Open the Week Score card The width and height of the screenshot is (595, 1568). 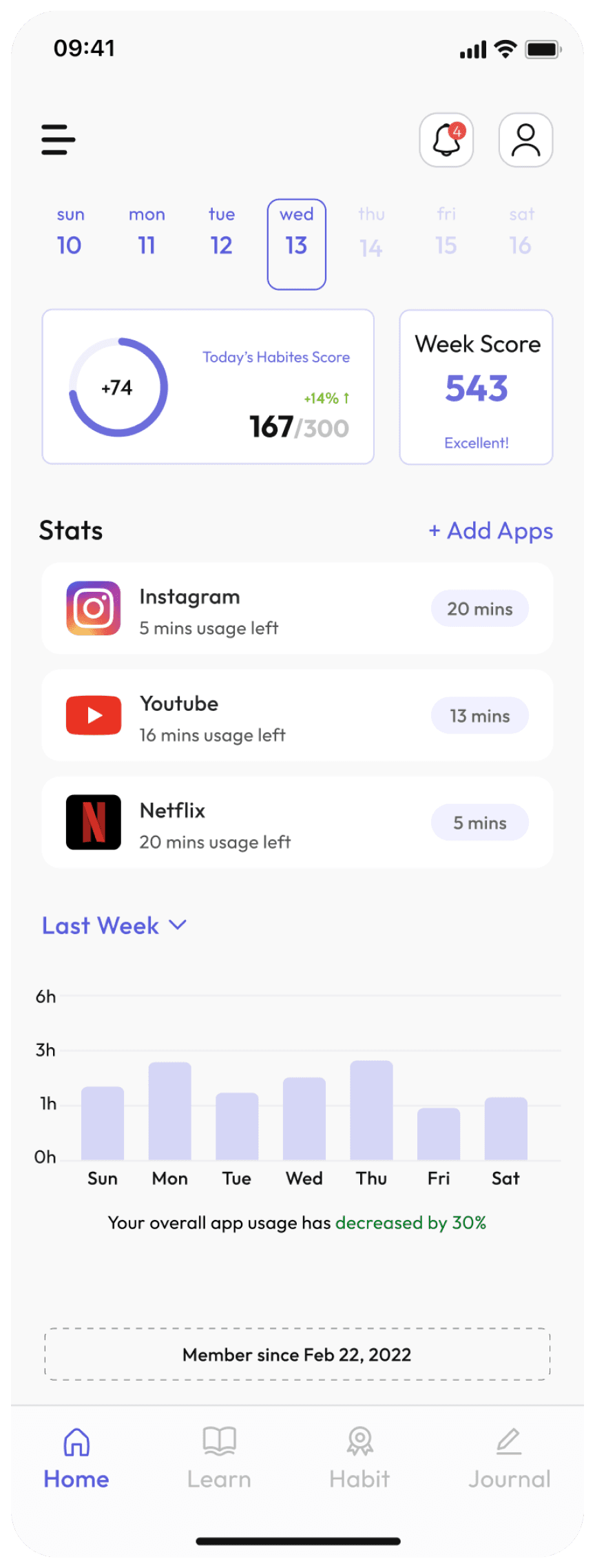coord(476,386)
